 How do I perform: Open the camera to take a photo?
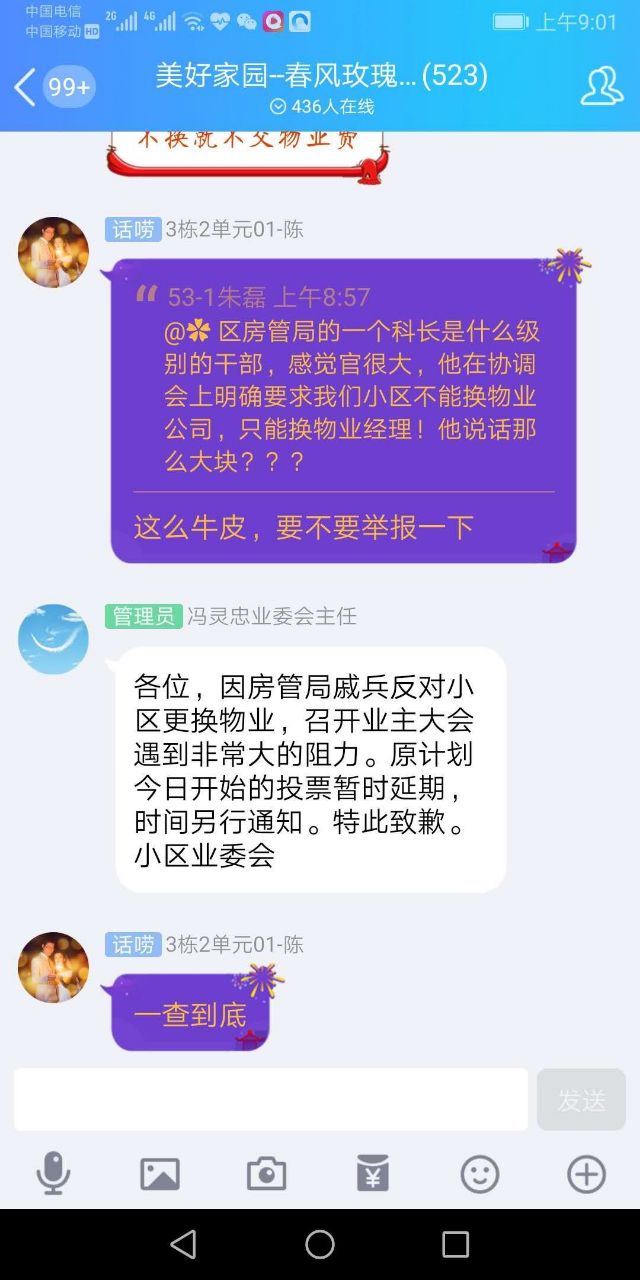(x=266, y=1173)
